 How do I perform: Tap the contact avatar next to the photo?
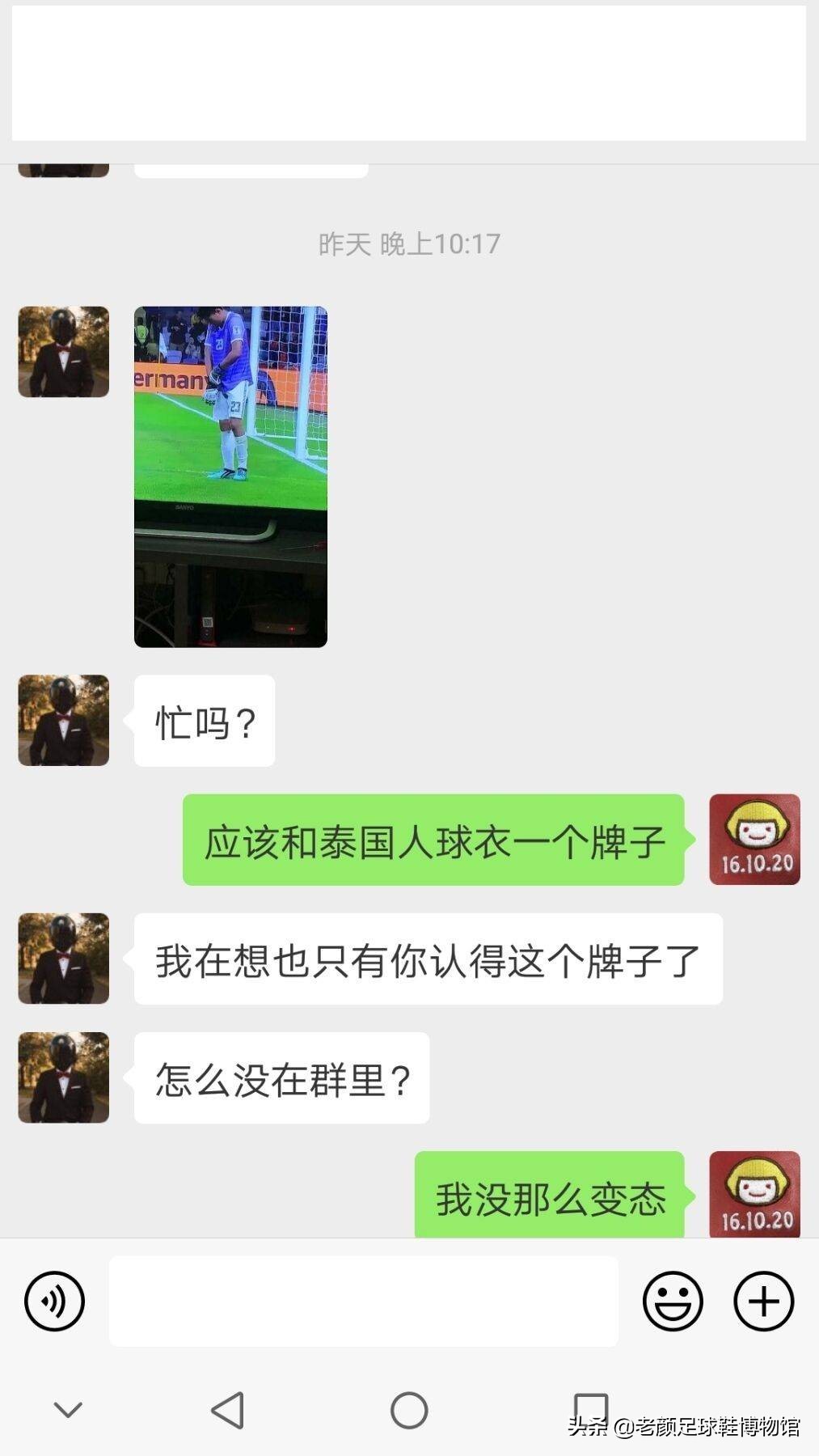63,351
